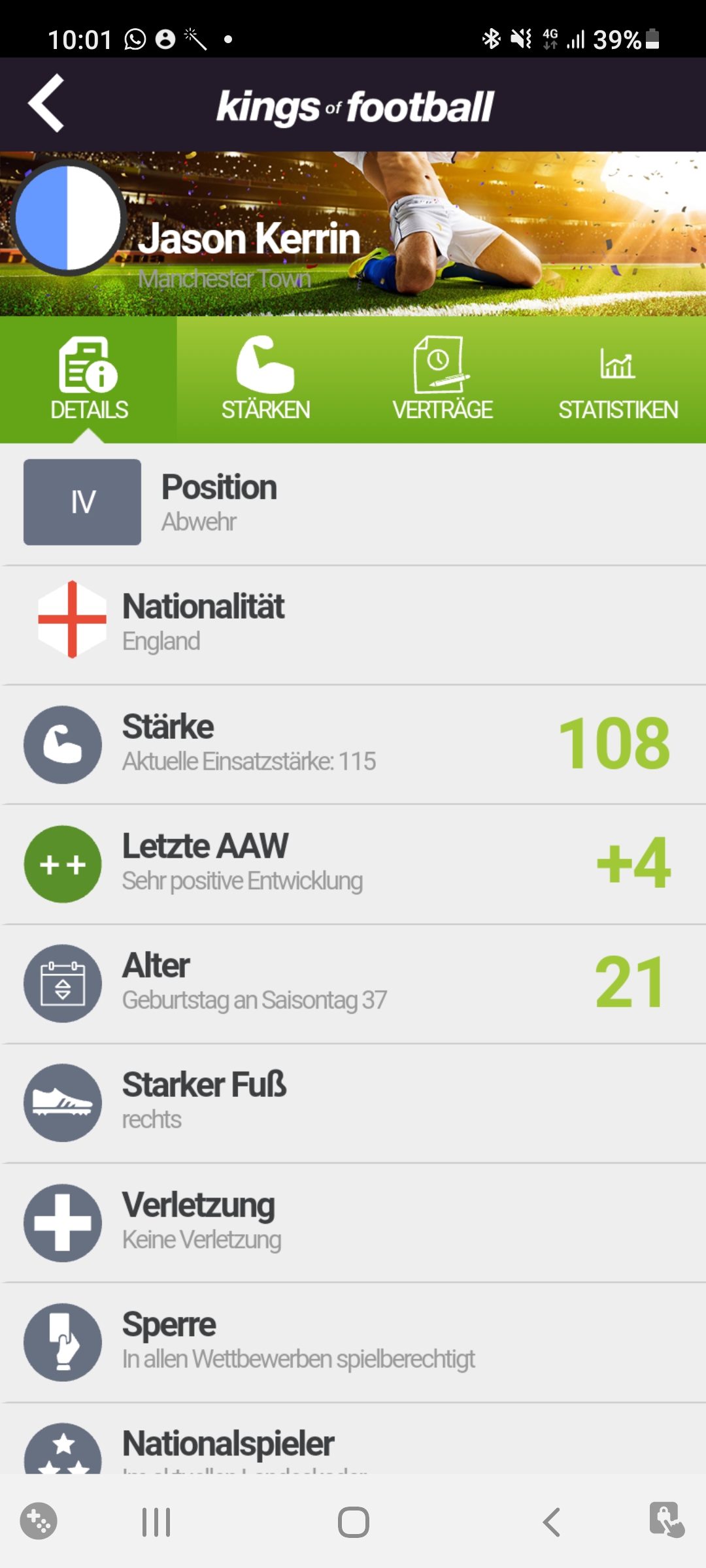Go to the phone's home screen
Image resolution: width=706 pixels, height=1568 pixels.
[353, 1522]
